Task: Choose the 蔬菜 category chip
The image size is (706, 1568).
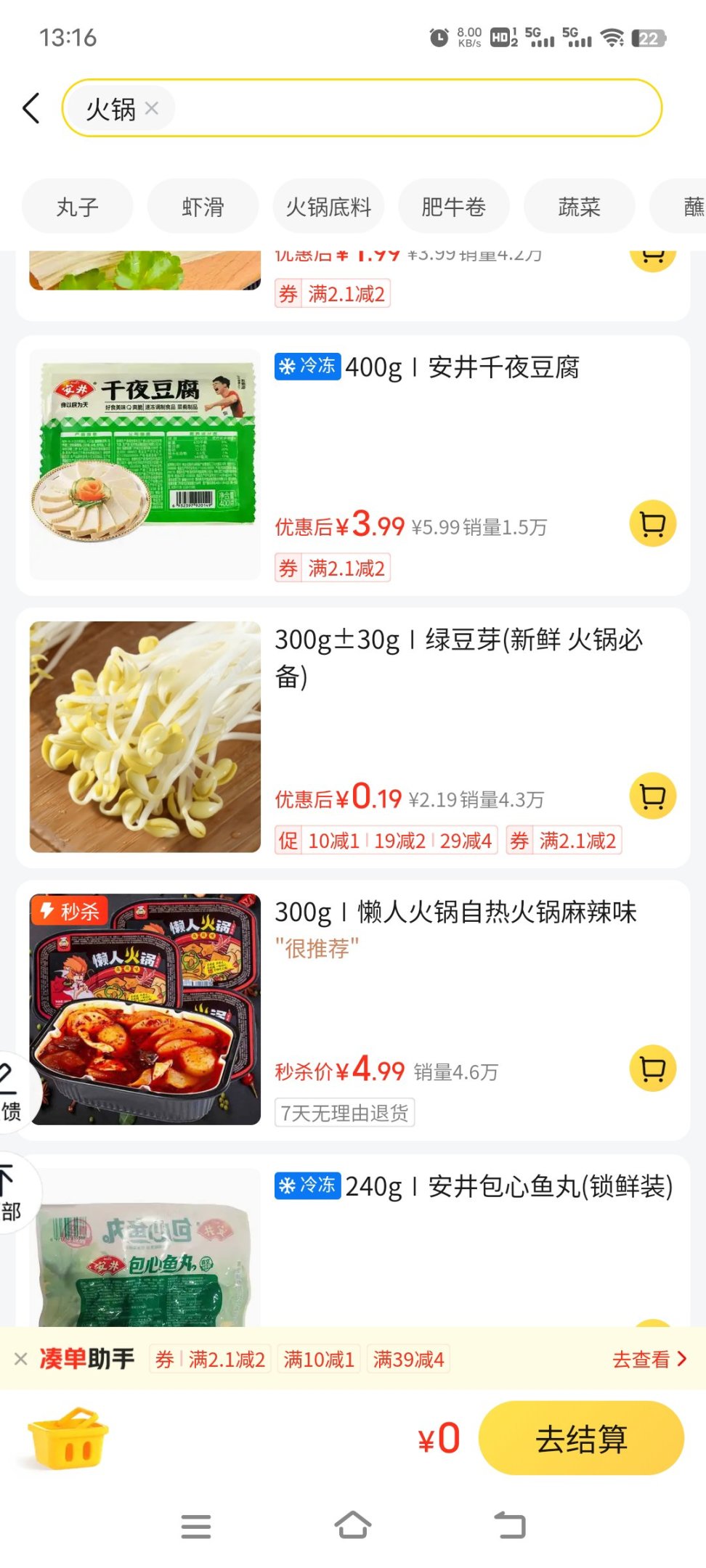Action: coord(579,207)
